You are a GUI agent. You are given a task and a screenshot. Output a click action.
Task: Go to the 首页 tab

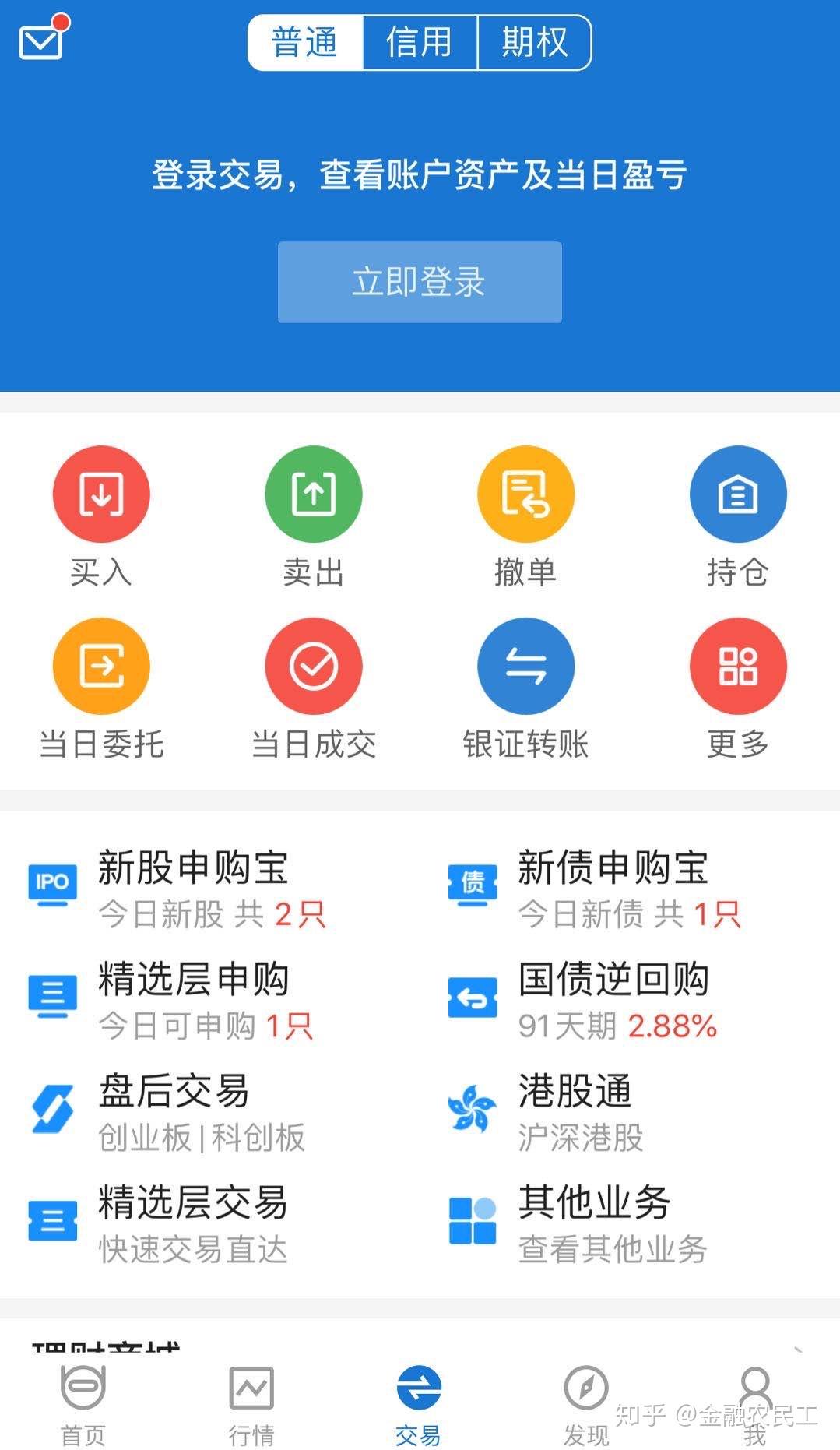(x=83, y=1403)
